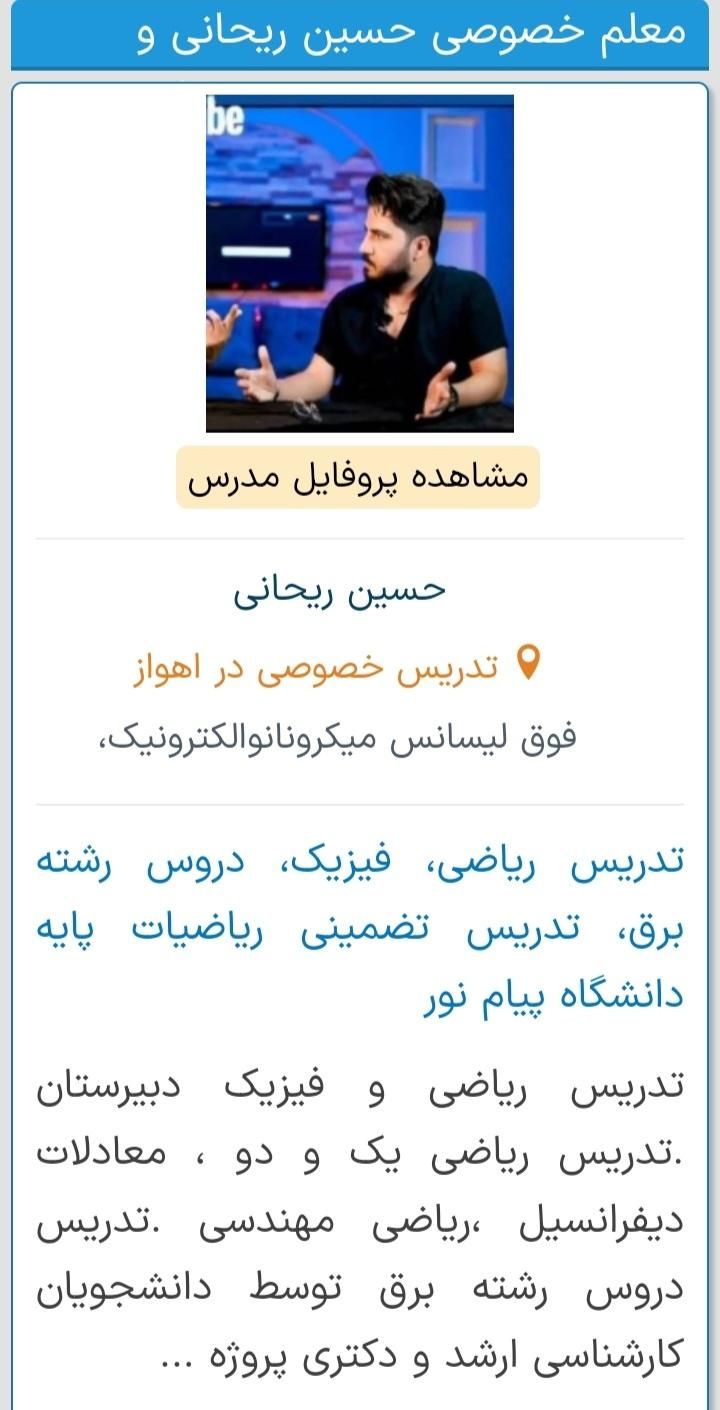Open the تدریس ریاضی، فیزیک، دروس رشته برق ad title

360,930
